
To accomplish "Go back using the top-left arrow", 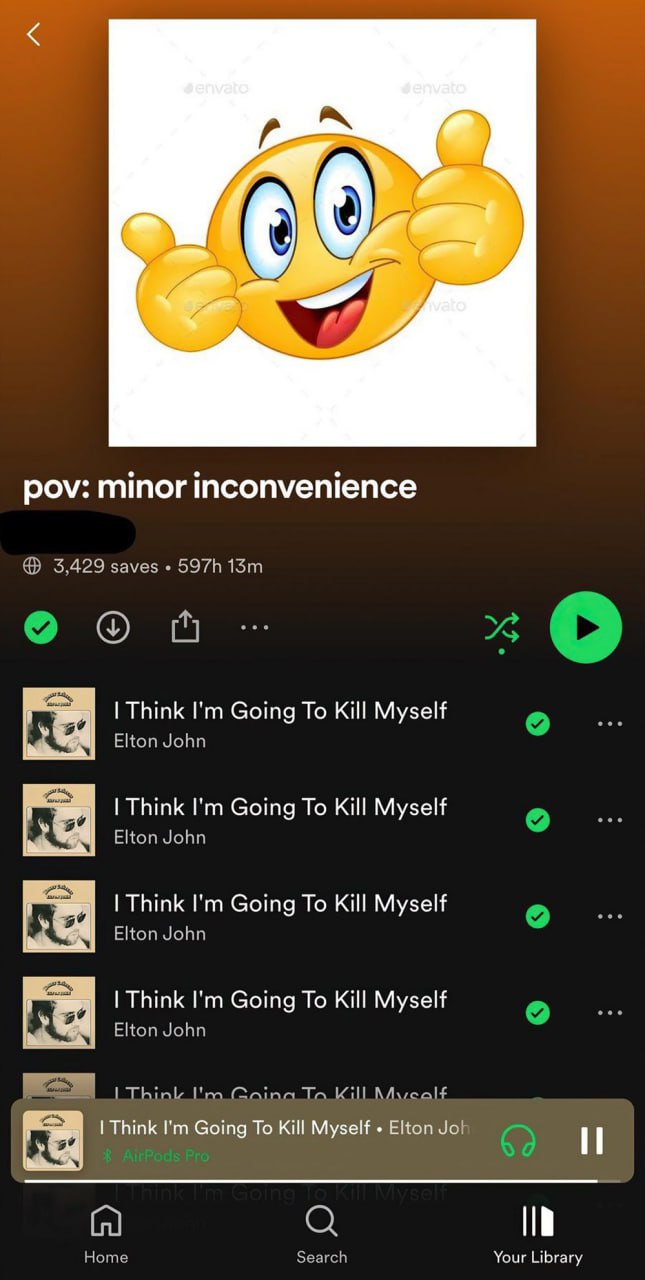I will [33, 35].
